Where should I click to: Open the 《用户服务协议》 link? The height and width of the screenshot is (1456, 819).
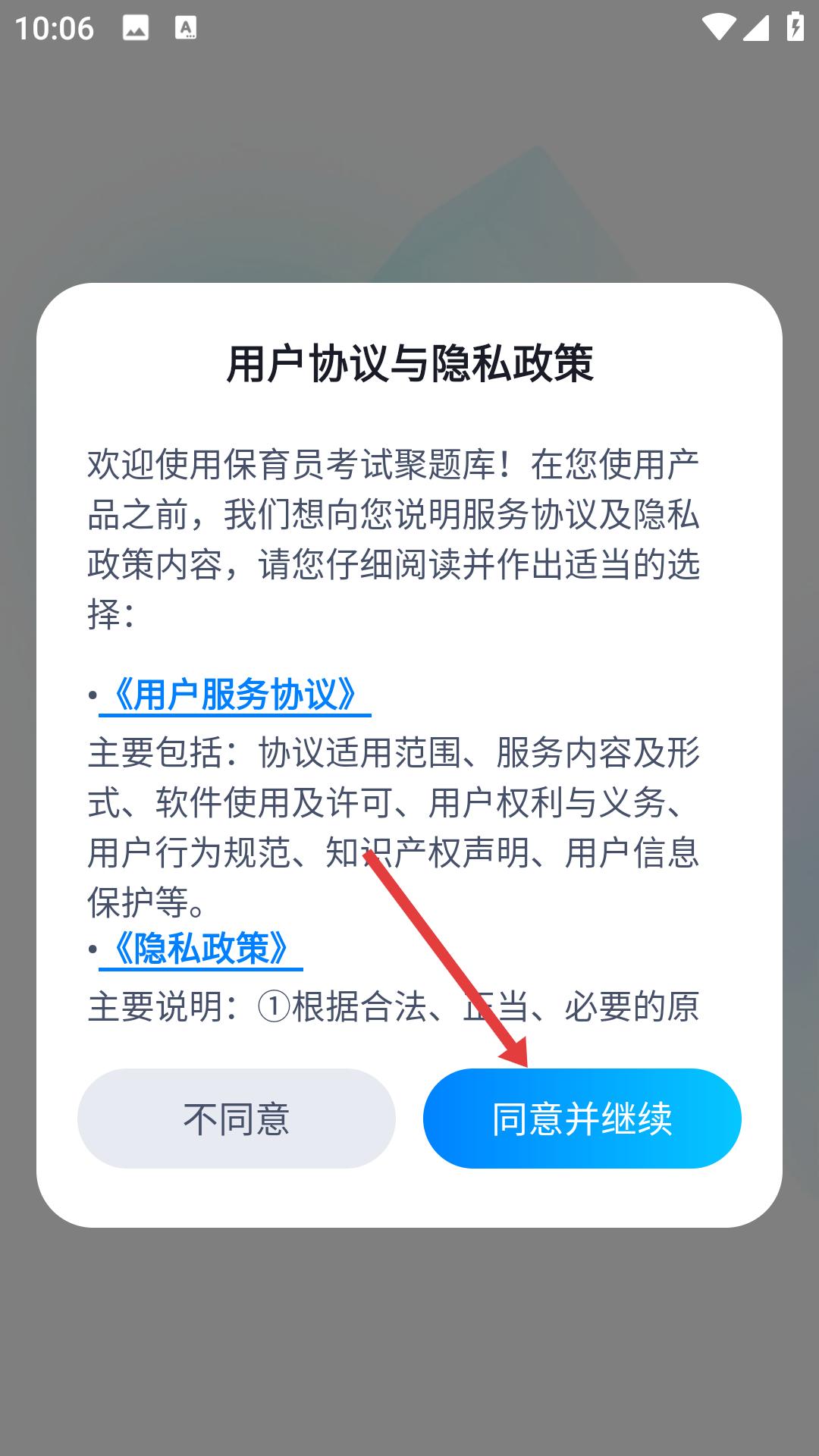(x=235, y=695)
